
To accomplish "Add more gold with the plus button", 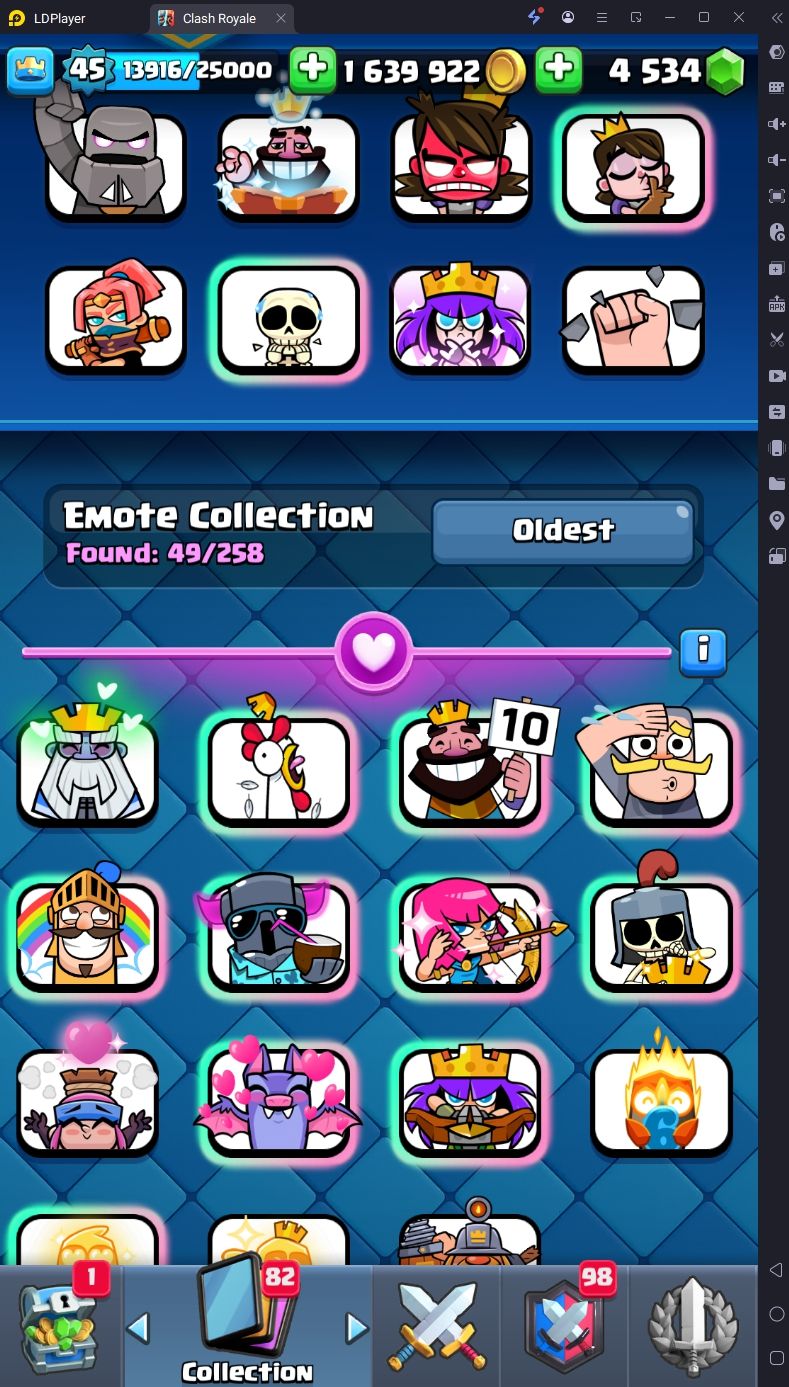I will click(x=313, y=69).
